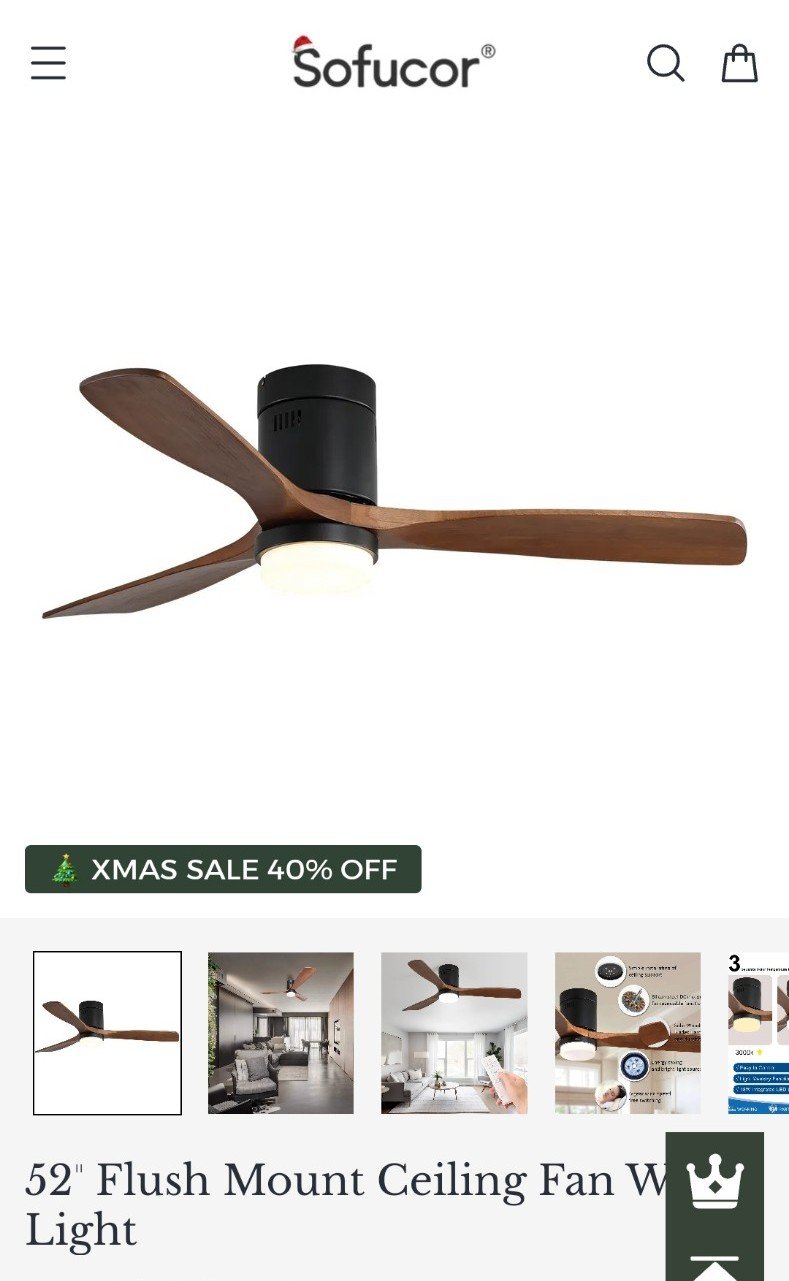Open the main ceiling fan product image

click(394, 492)
